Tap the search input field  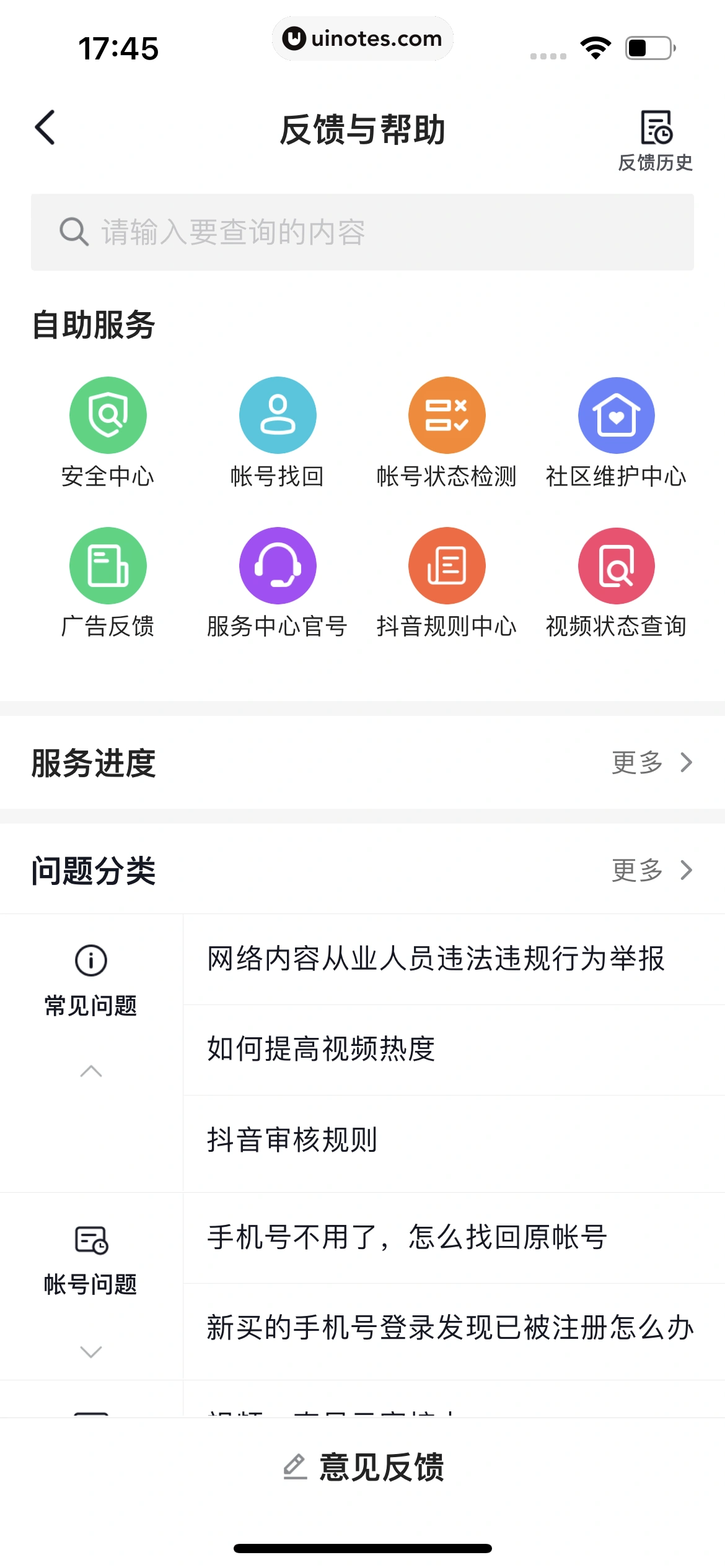[362, 231]
